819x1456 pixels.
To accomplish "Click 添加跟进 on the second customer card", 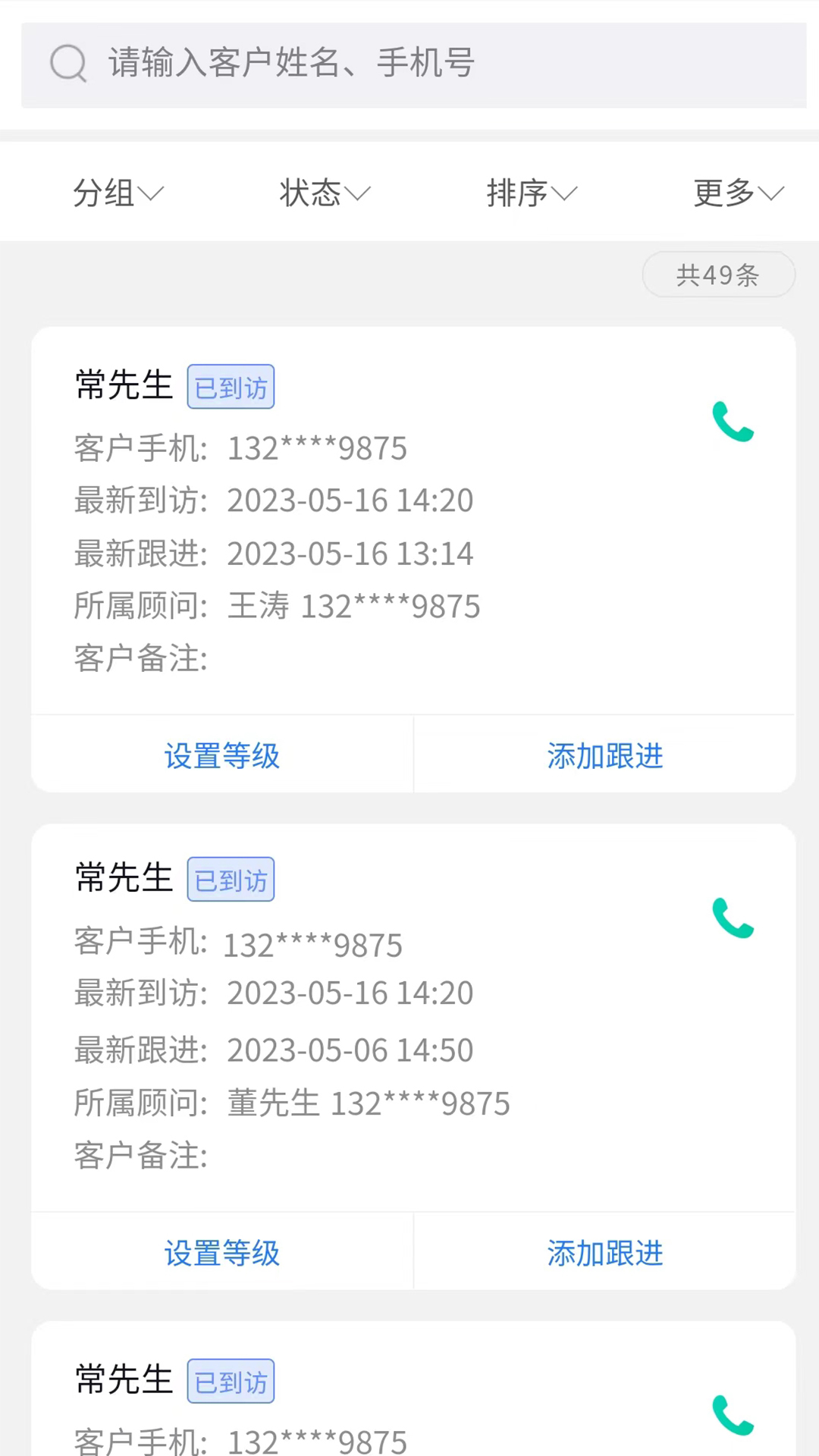I will click(x=604, y=1254).
